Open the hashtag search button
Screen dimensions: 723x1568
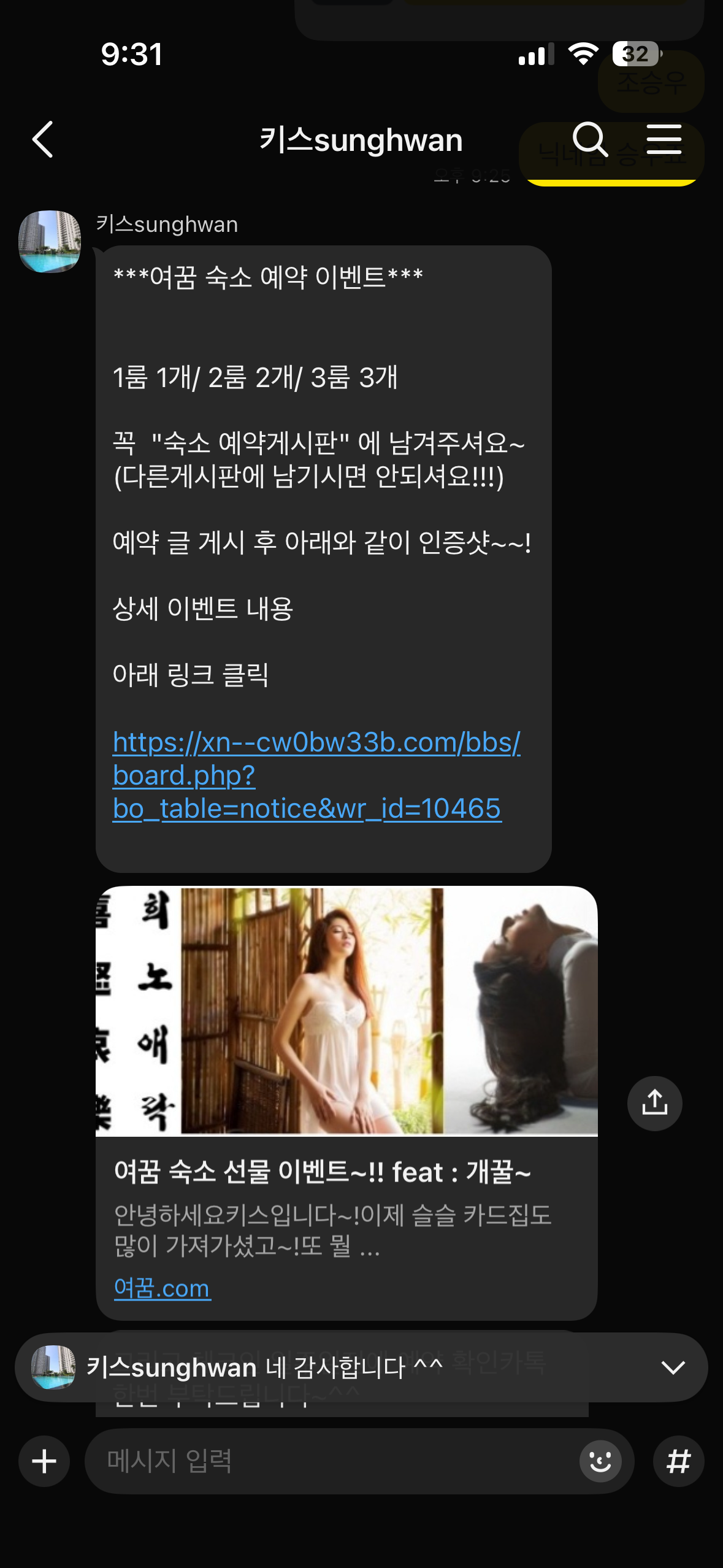[678, 1461]
